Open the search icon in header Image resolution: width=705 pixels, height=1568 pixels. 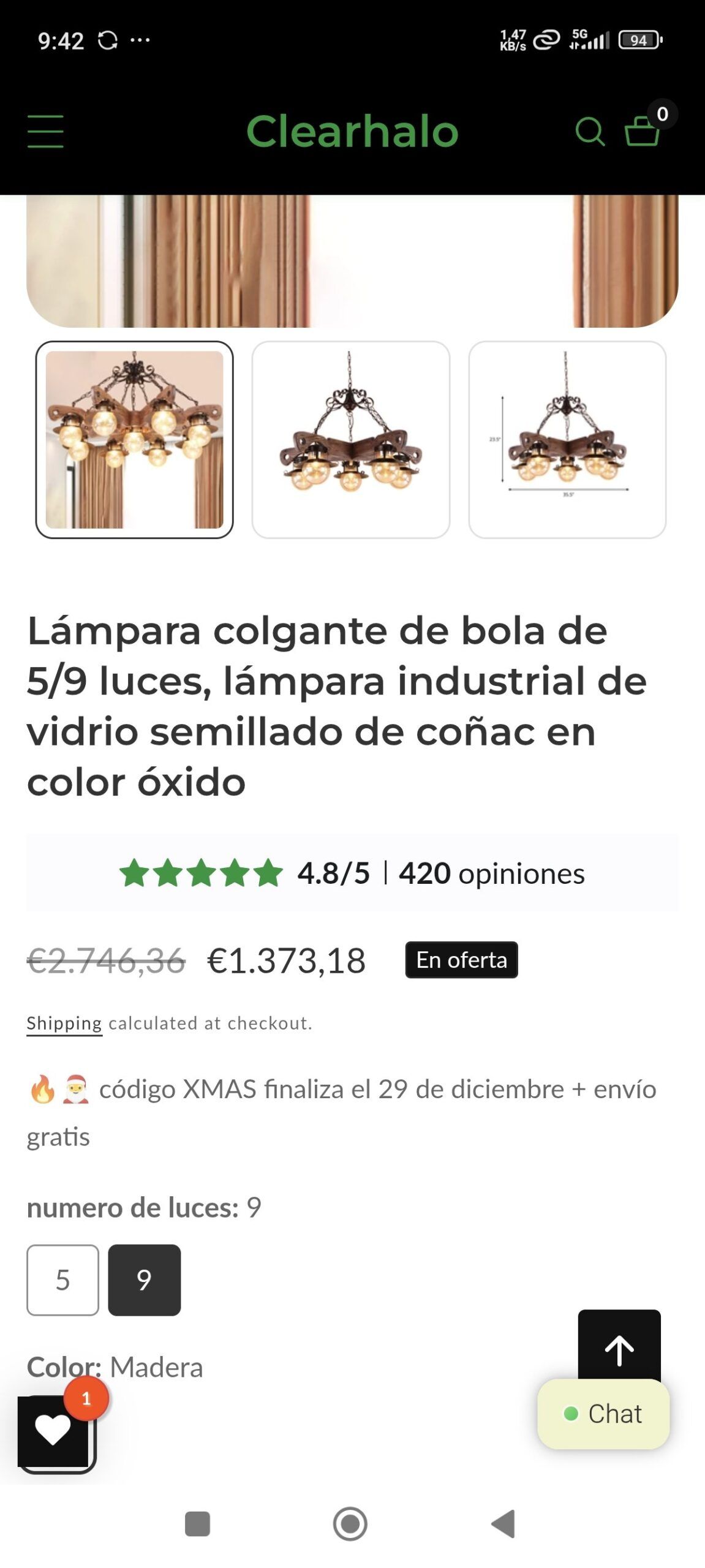tap(590, 131)
